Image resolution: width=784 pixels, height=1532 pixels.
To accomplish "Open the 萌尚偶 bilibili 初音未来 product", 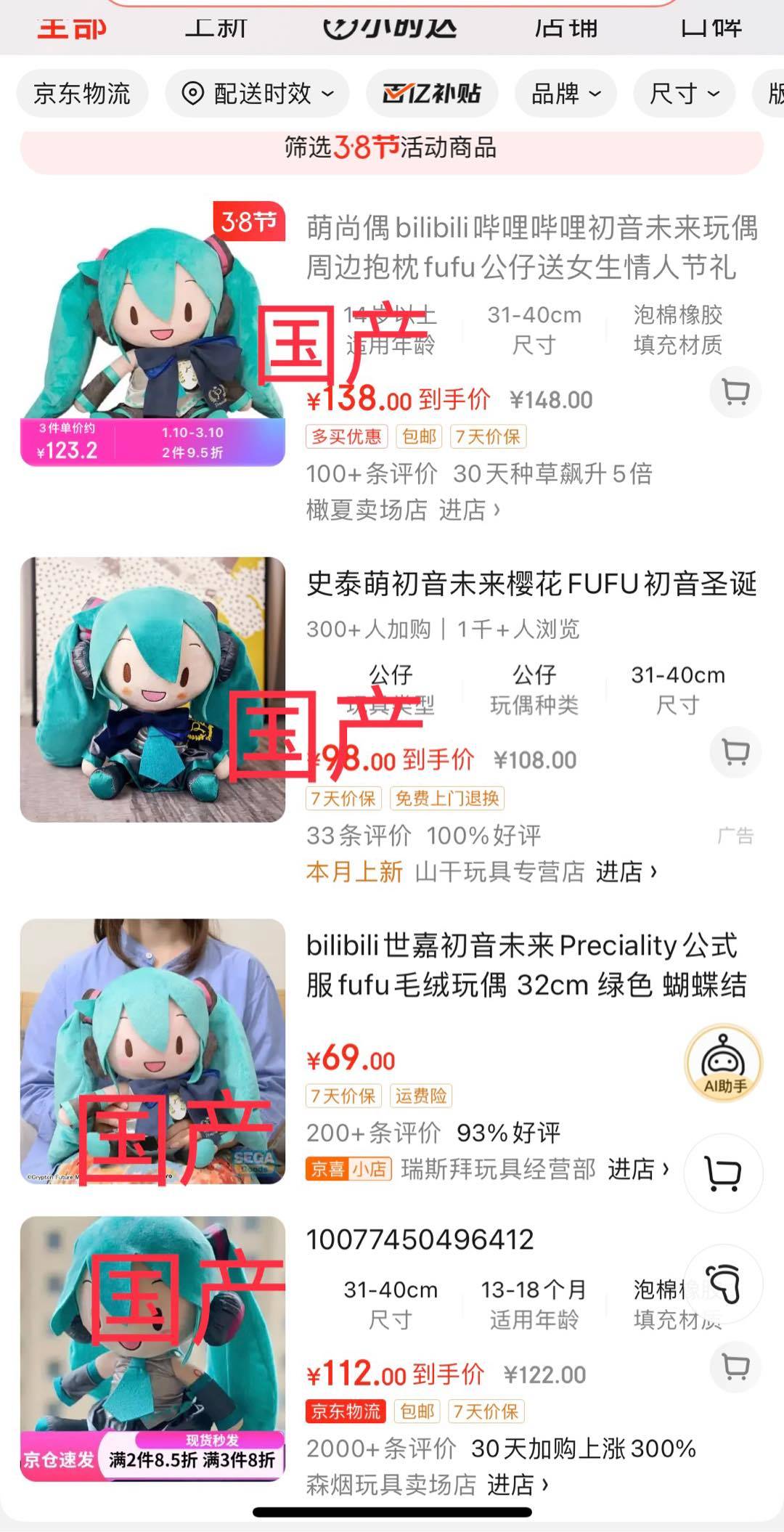I will click(x=531, y=248).
